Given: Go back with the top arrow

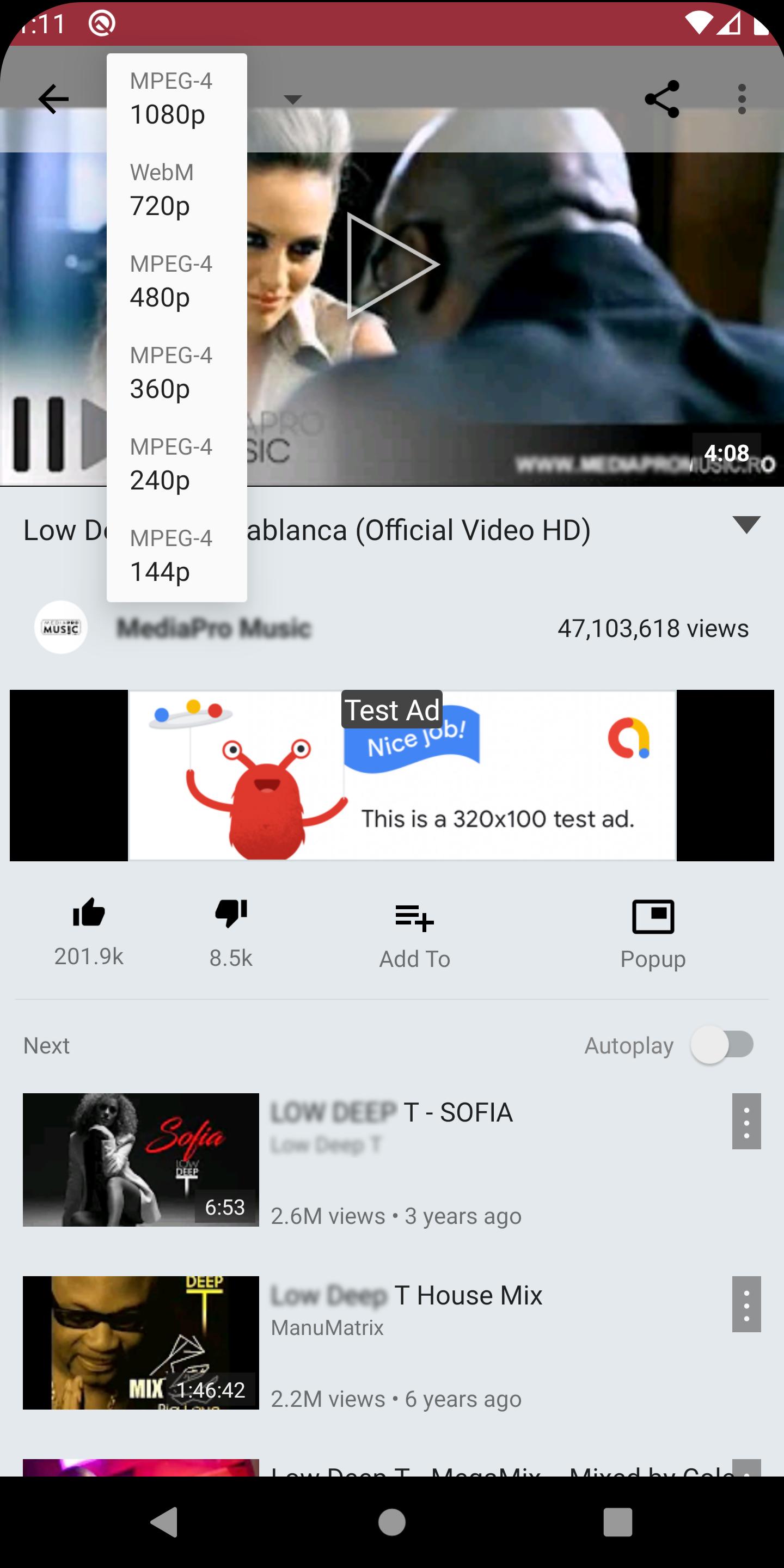Looking at the screenshot, I should pyautogui.click(x=53, y=99).
